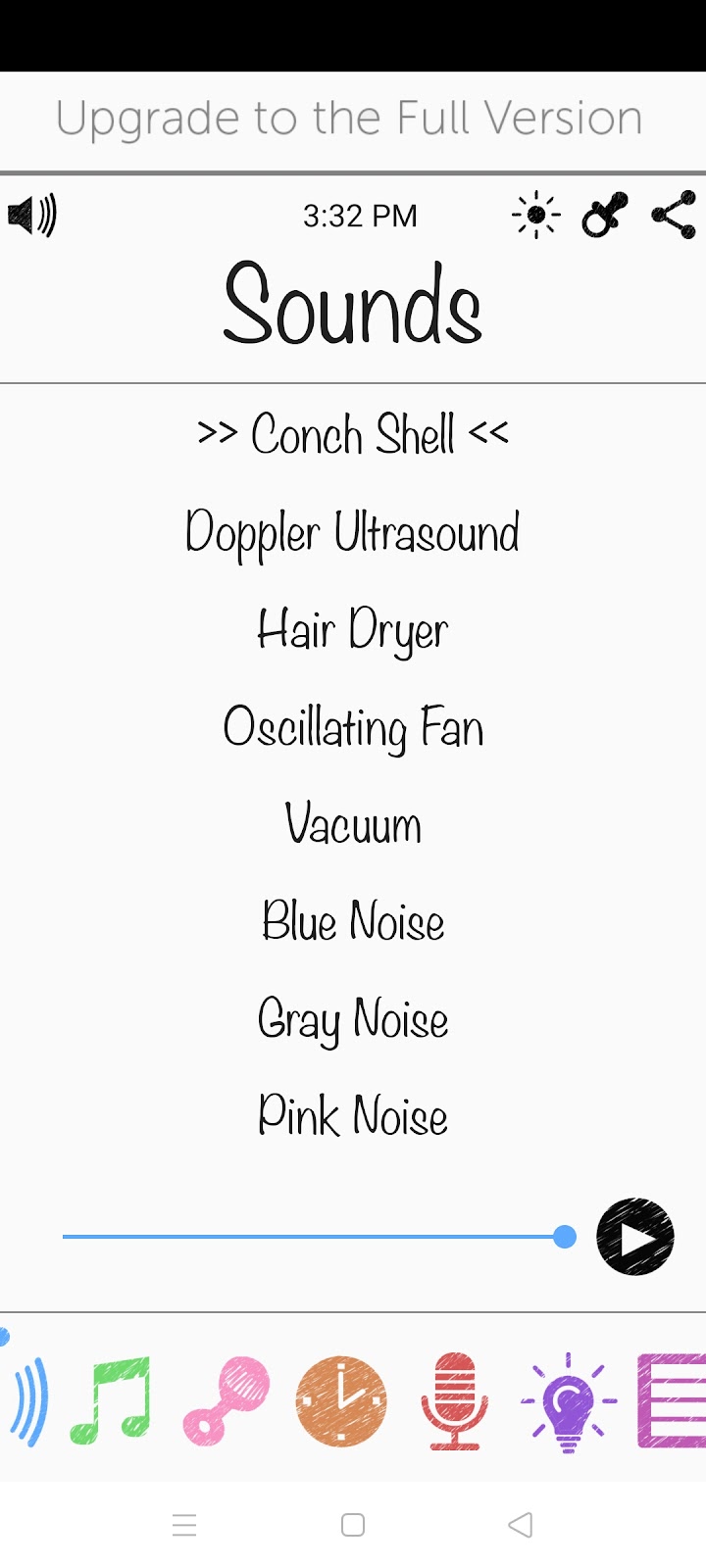This screenshot has height=1568, width=706.
Task: Open the brightness sun icon
Action: pyautogui.click(x=535, y=216)
